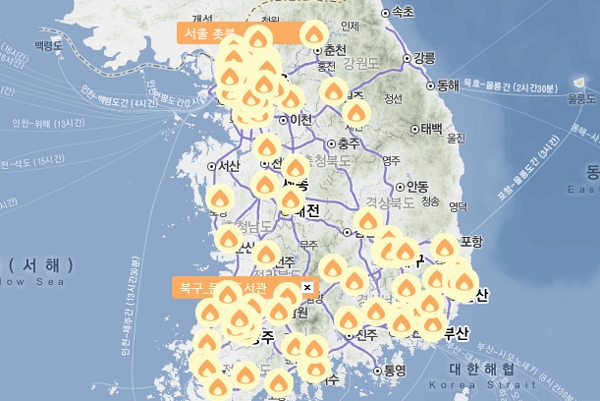Viewport: 600px width, 401px height.
Task: Select the flame marker next to 춘천
Action: click(314, 36)
